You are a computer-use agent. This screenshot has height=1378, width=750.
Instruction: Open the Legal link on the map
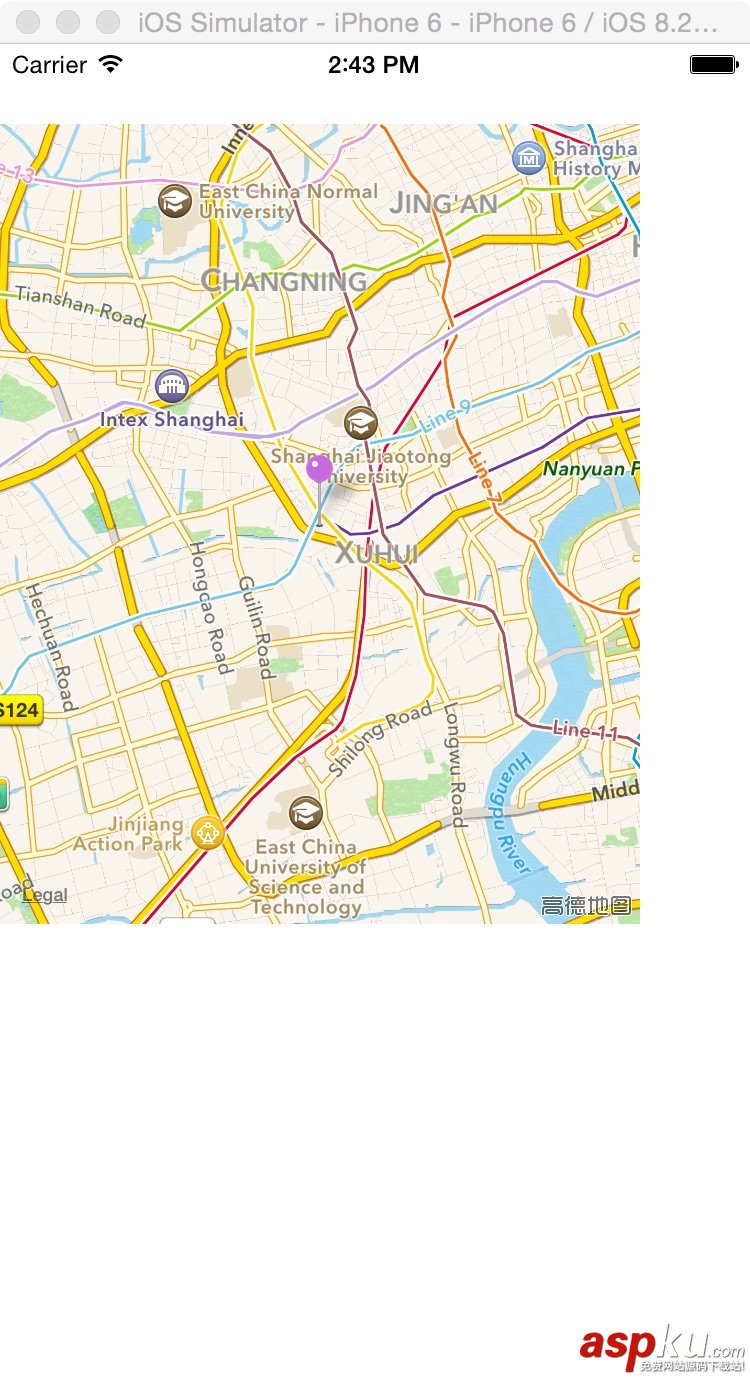(x=45, y=895)
